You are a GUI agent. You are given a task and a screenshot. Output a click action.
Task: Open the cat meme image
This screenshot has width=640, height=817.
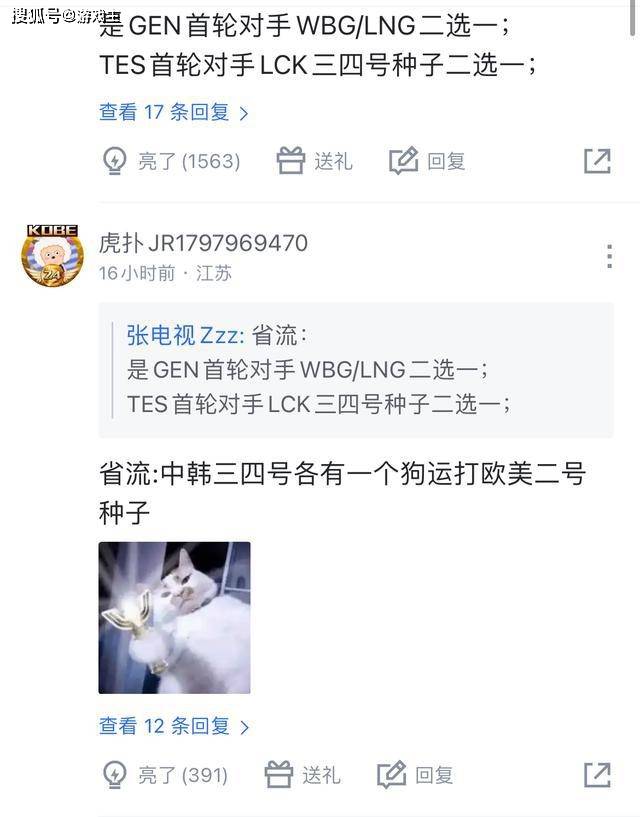[x=174, y=617]
